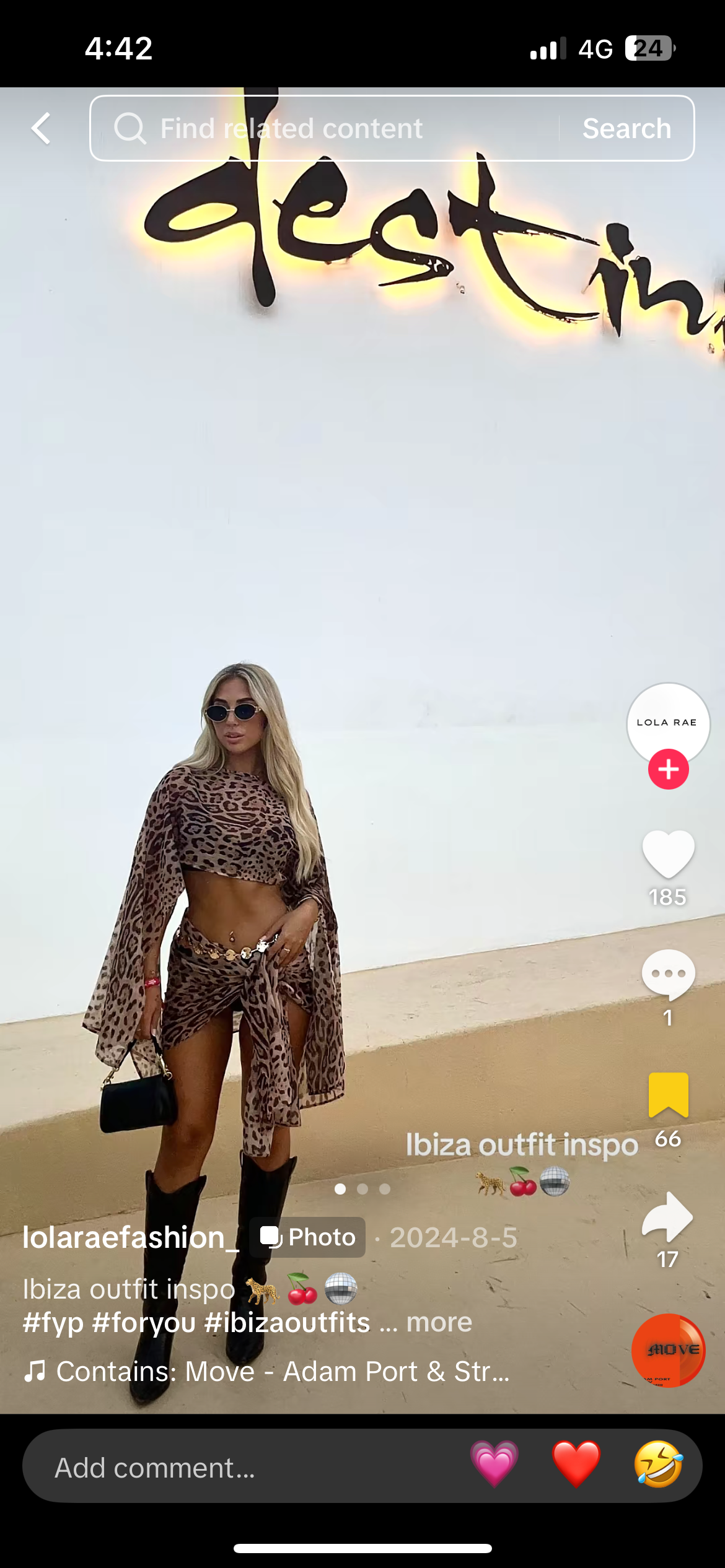Open the #fyp hashtag

click(x=53, y=1322)
